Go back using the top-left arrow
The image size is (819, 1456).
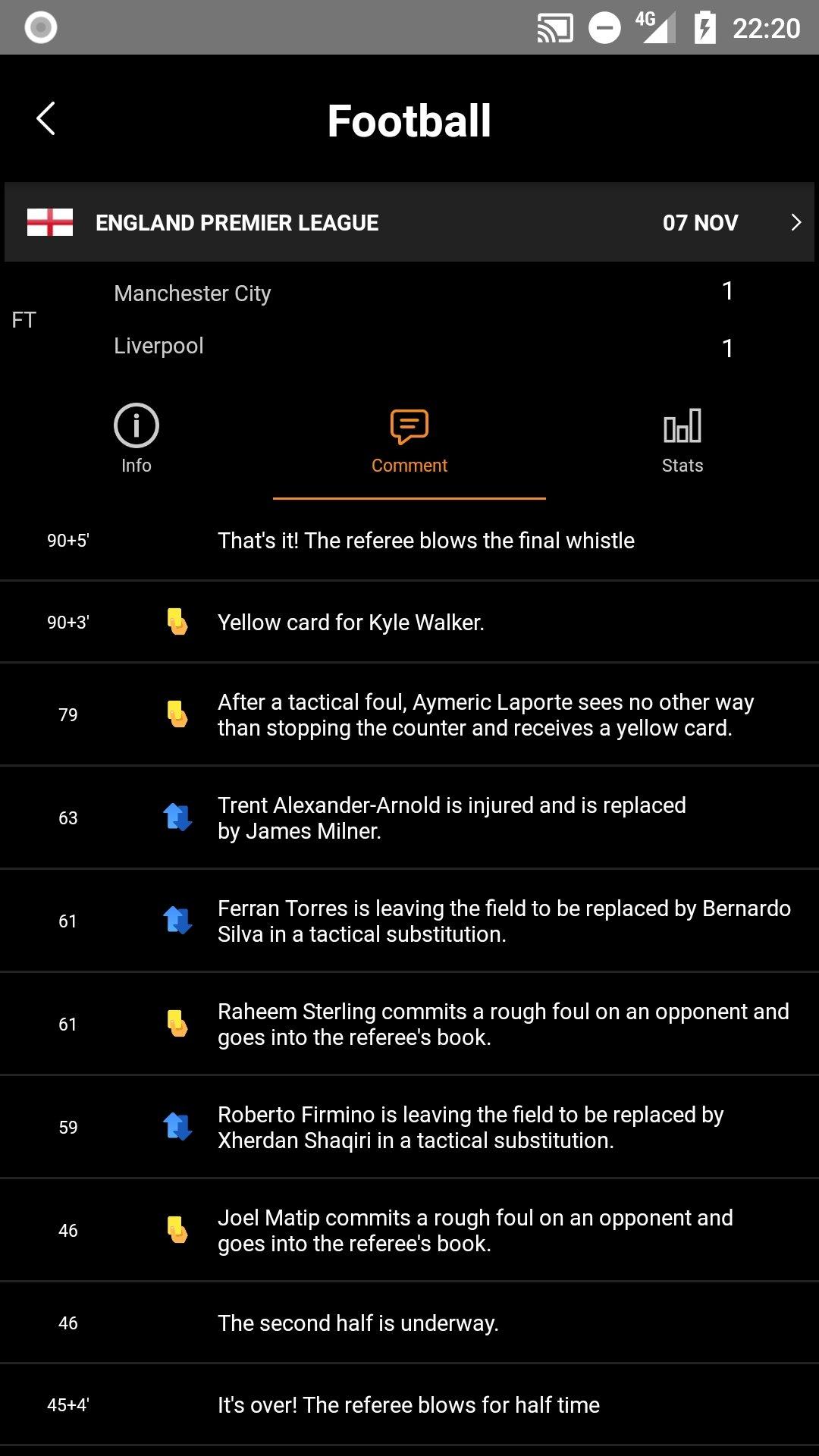(45, 119)
